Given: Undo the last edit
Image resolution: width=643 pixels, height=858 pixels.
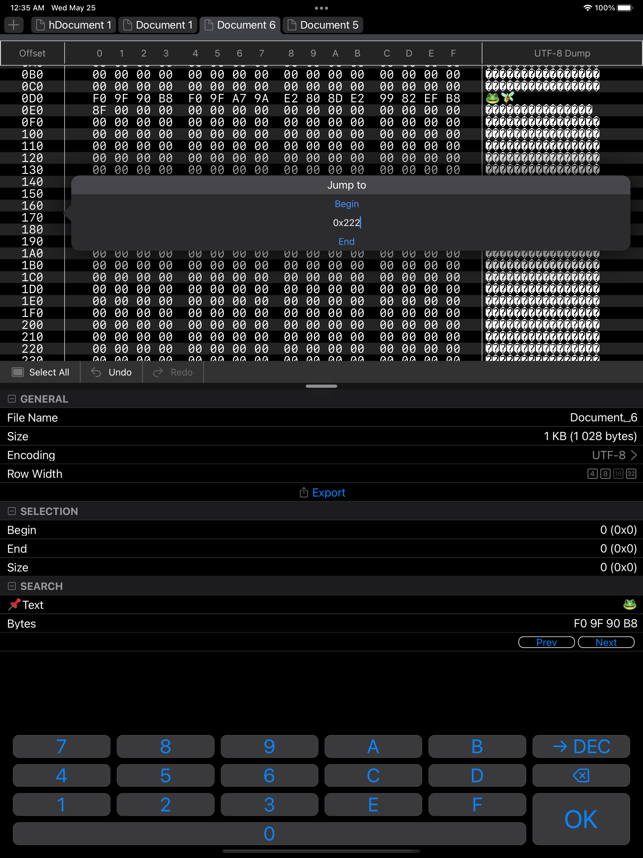Looking at the screenshot, I should pos(111,372).
